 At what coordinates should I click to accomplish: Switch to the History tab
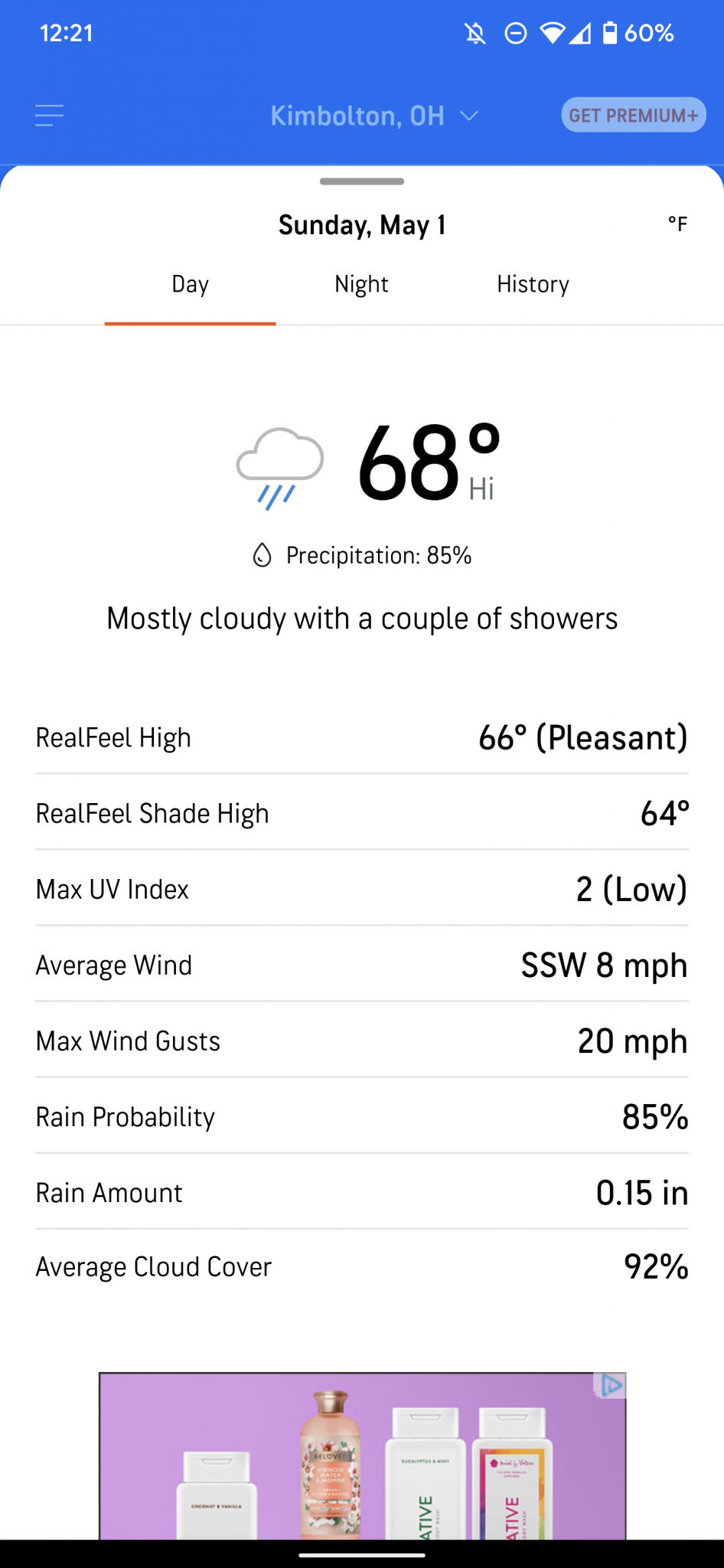tap(533, 285)
